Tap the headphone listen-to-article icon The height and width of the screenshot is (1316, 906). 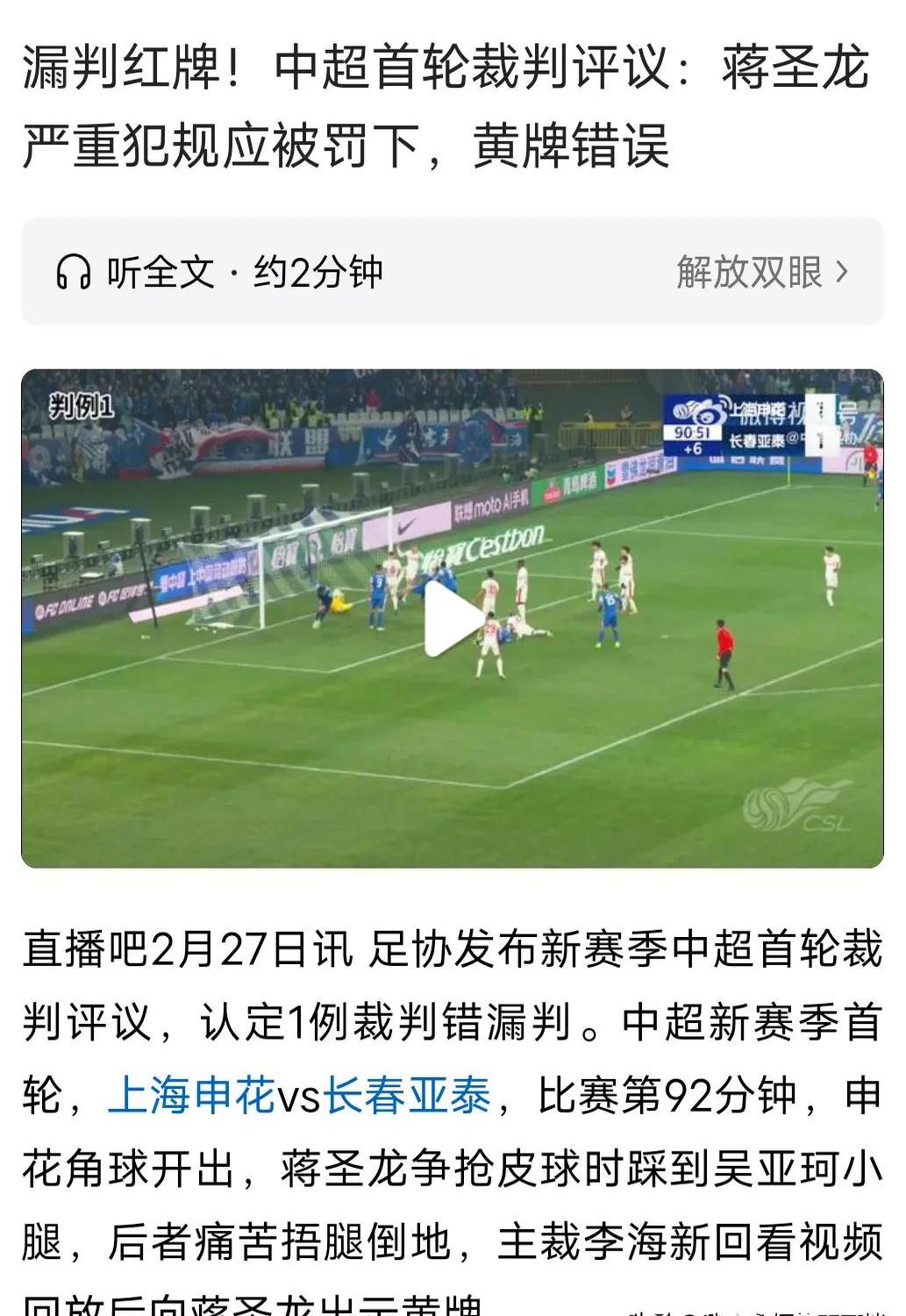pyautogui.click(x=73, y=272)
